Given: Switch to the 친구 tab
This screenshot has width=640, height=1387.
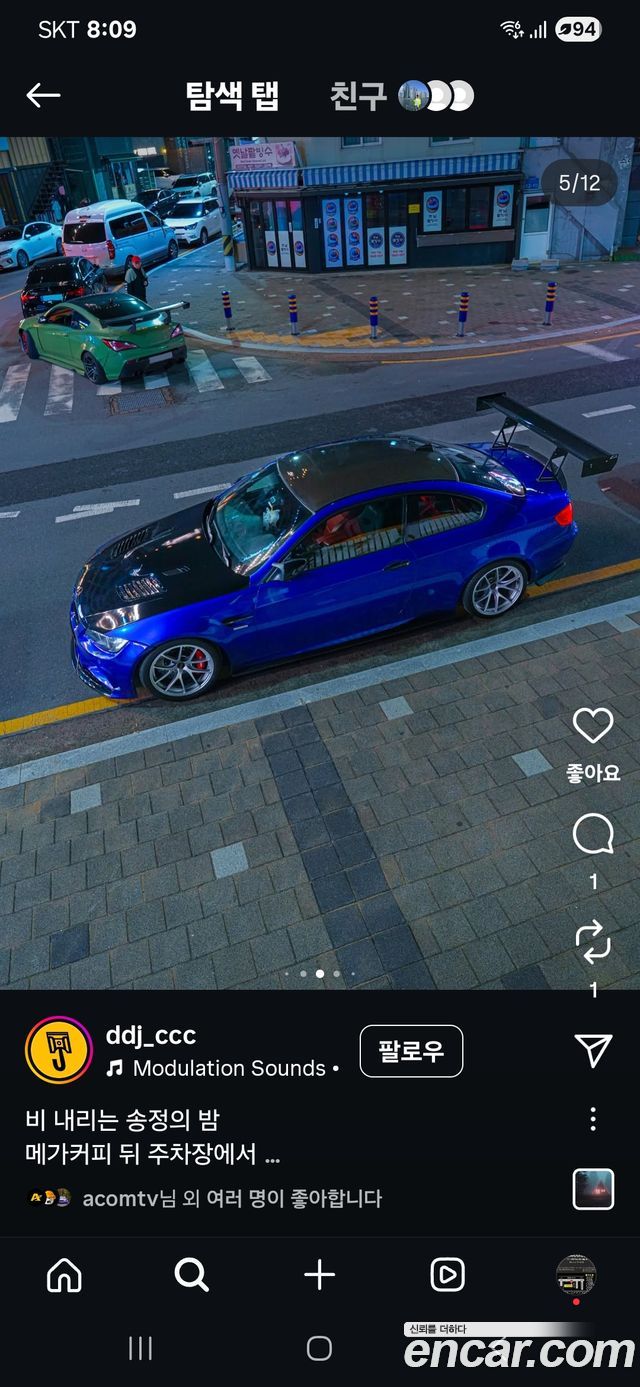Looking at the screenshot, I should [x=401, y=96].
